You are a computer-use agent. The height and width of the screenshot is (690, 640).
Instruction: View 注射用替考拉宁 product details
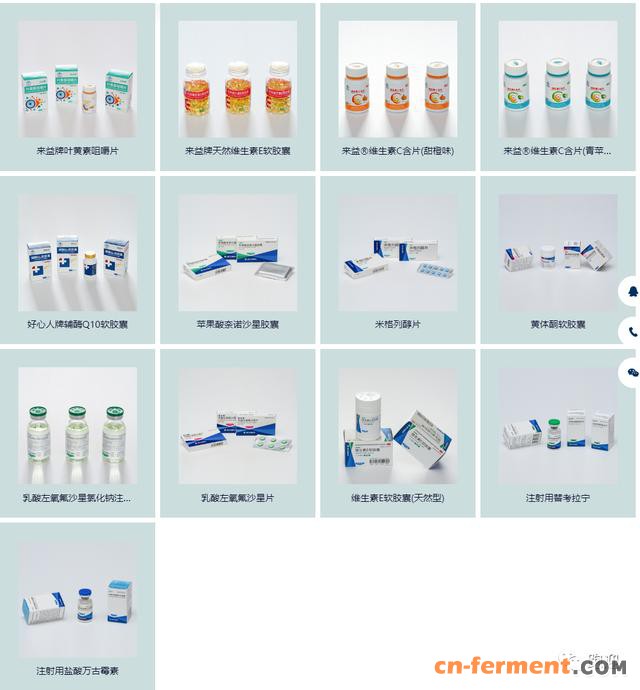[x=558, y=431]
